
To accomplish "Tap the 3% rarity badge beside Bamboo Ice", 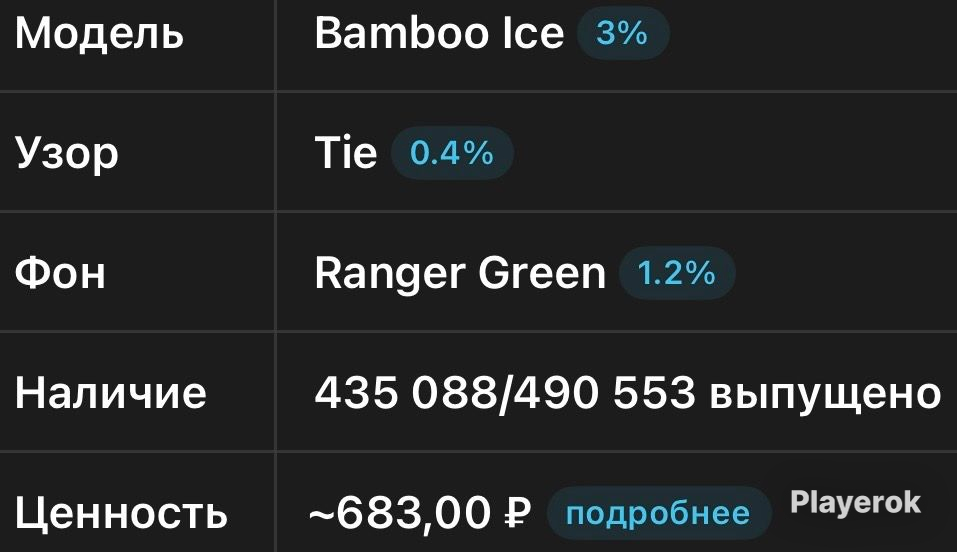I will point(623,33).
